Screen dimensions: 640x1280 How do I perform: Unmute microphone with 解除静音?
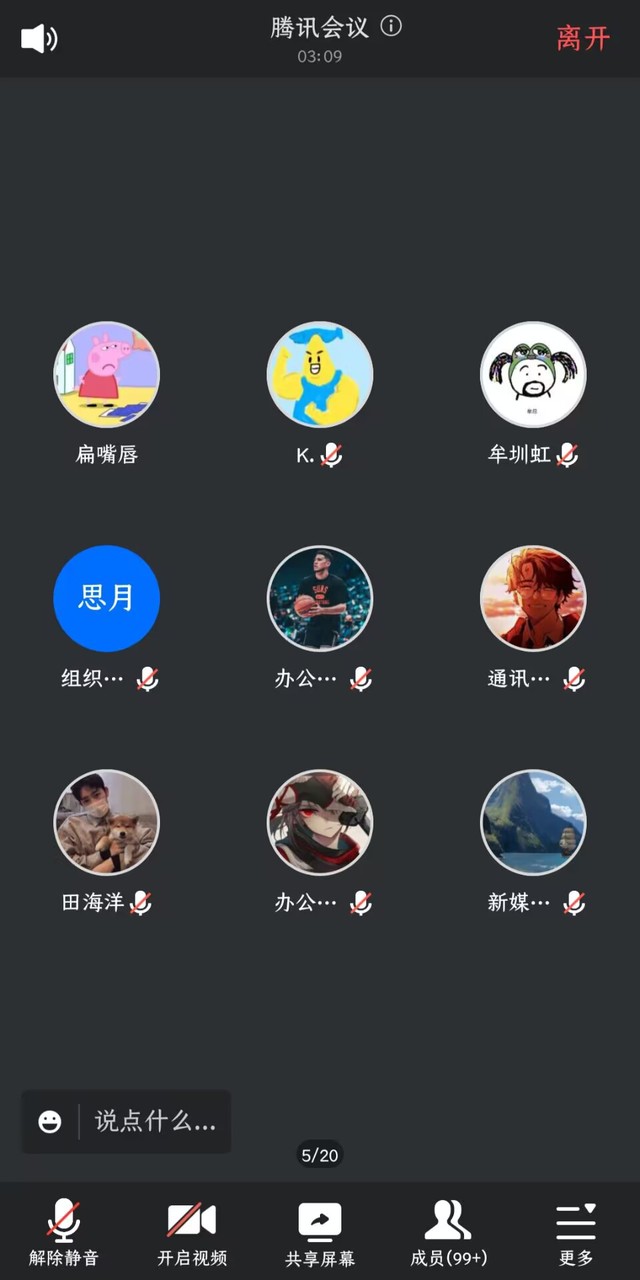64,1231
